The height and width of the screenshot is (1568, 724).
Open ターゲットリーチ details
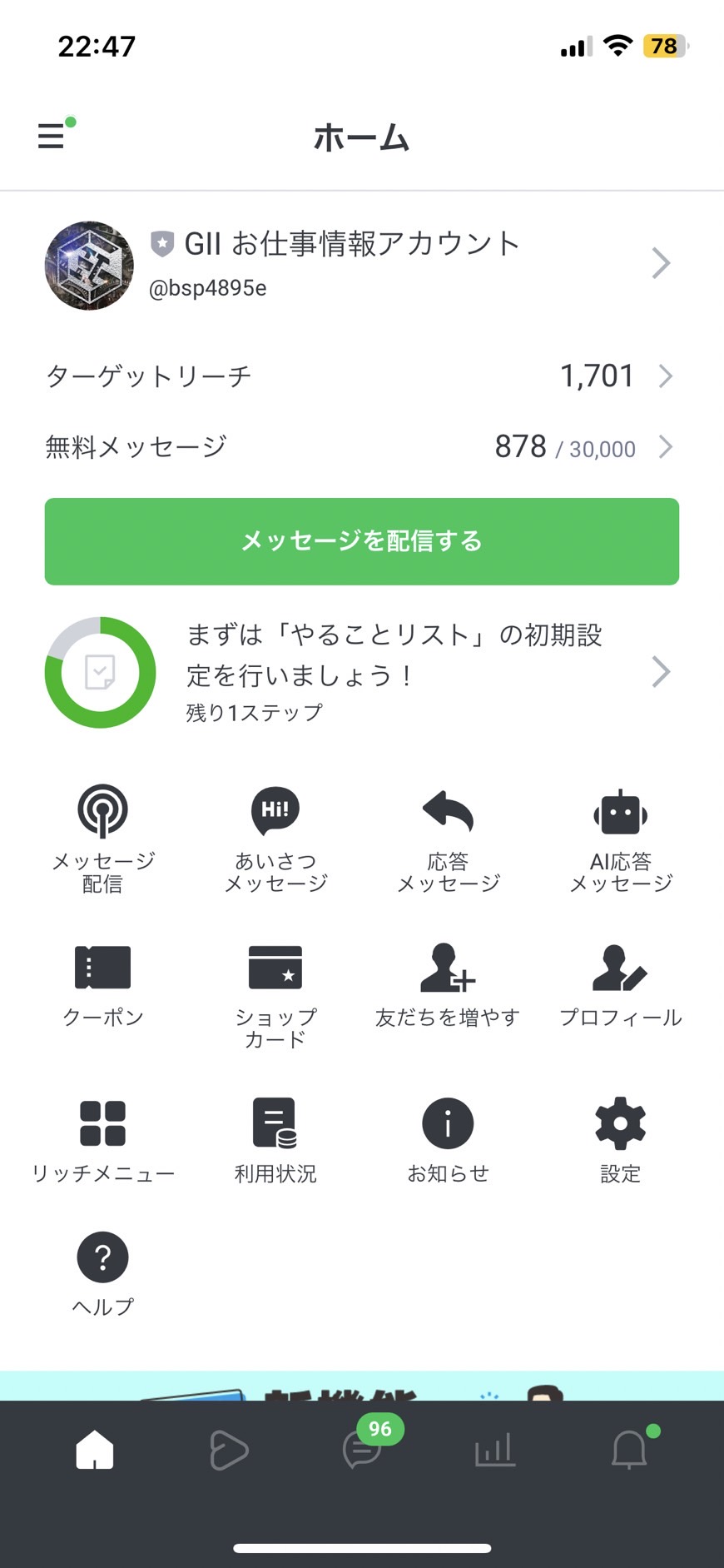(x=362, y=376)
